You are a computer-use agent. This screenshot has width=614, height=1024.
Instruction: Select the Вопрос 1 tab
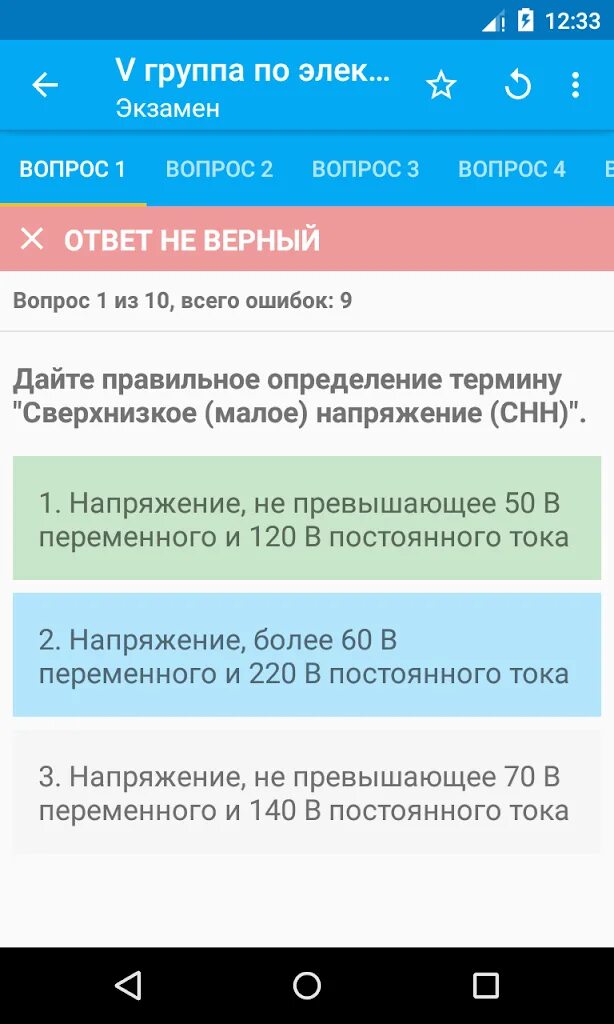(73, 169)
